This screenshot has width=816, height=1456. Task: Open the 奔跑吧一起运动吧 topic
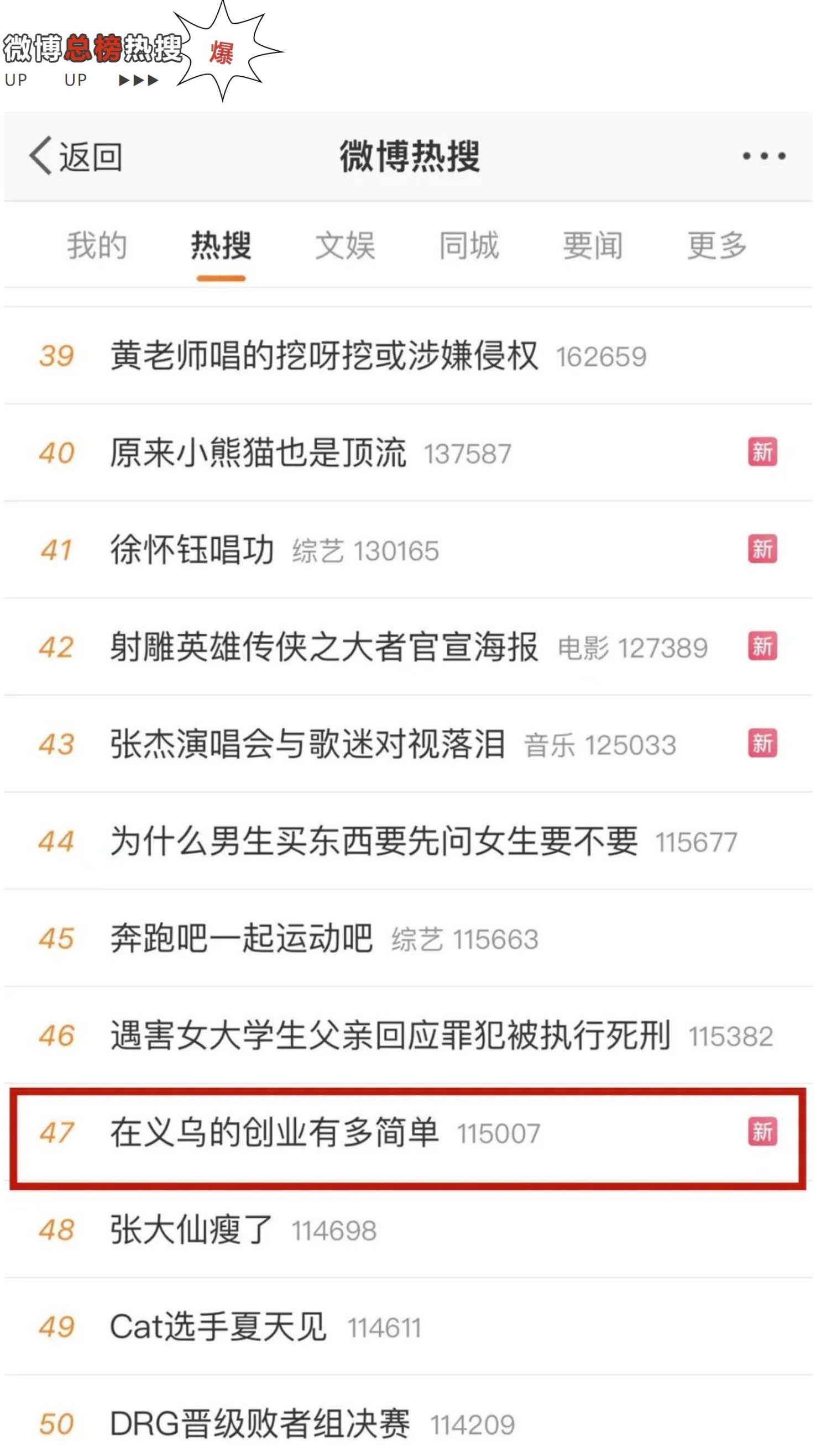(x=242, y=939)
